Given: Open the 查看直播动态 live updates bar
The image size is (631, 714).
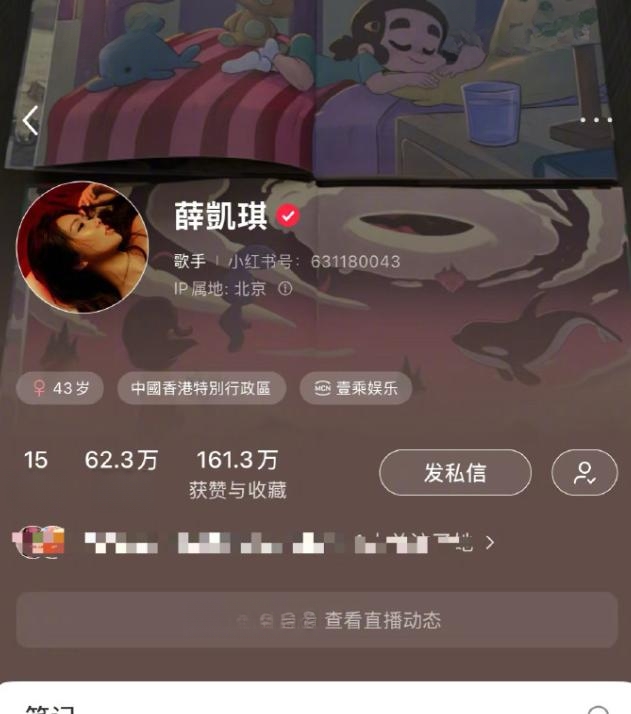Looking at the screenshot, I should click(316, 620).
